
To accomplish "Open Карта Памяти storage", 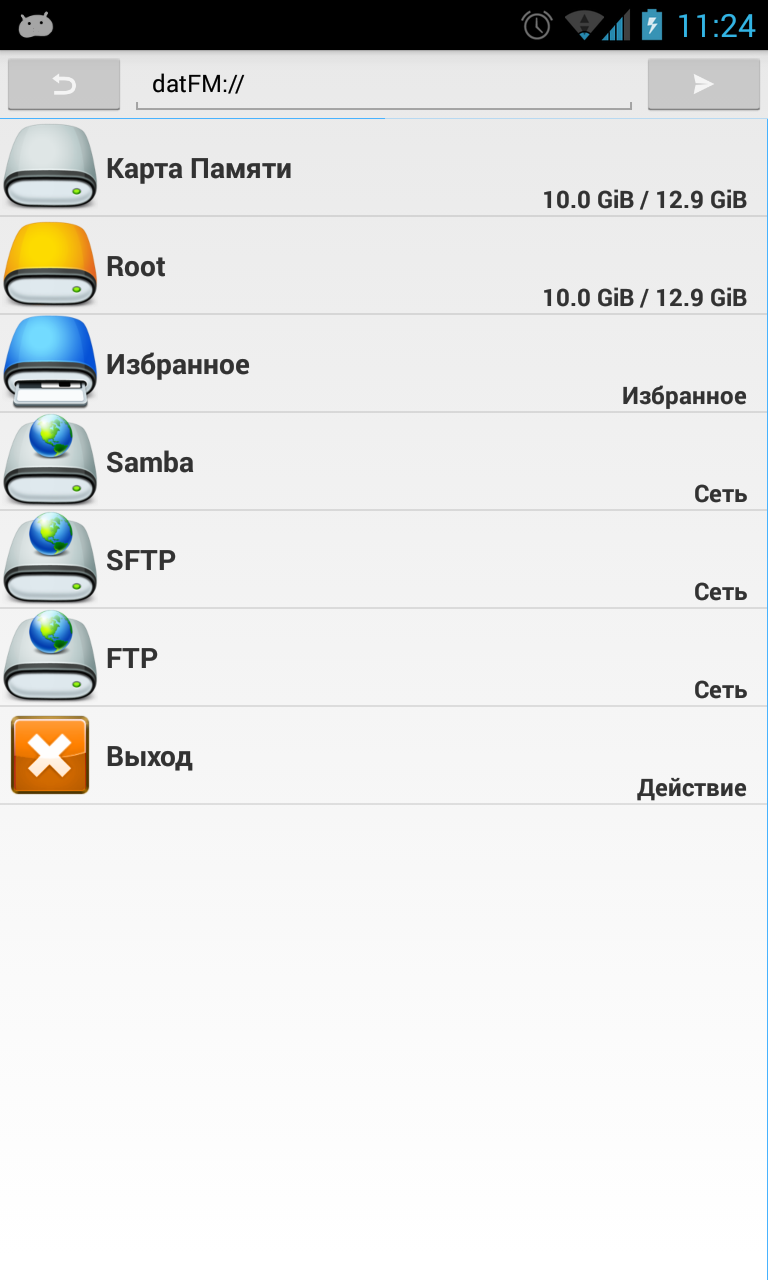I will pyautogui.click(x=384, y=168).
